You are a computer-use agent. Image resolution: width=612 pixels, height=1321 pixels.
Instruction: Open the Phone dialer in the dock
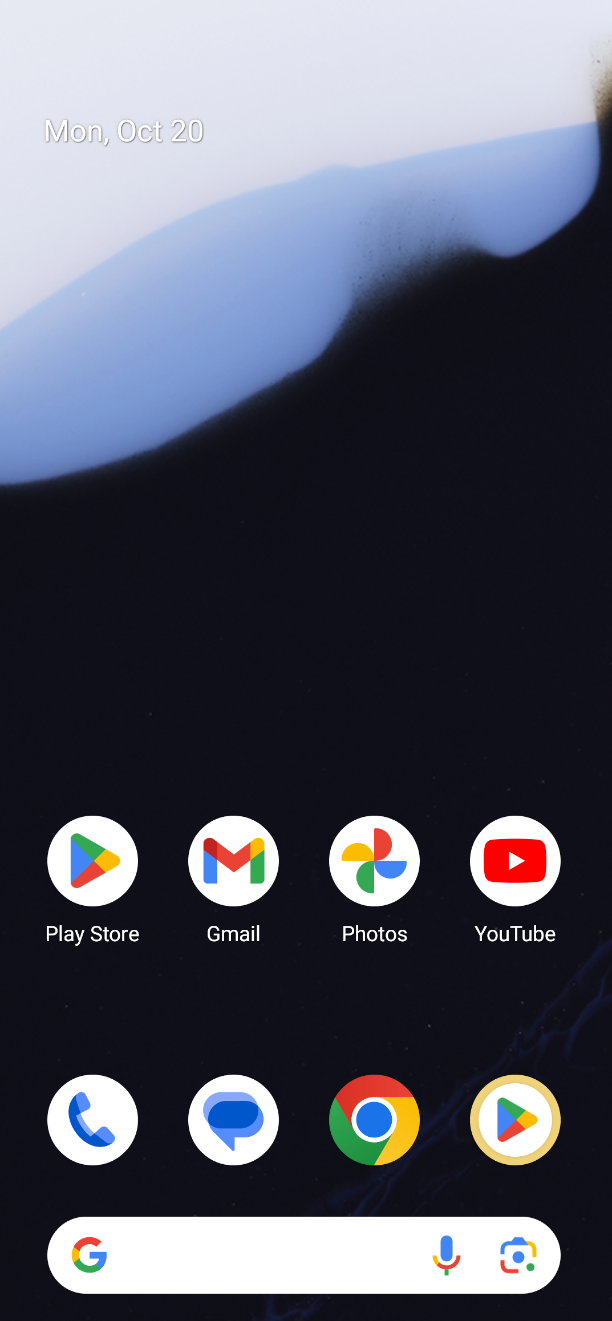(x=92, y=1120)
